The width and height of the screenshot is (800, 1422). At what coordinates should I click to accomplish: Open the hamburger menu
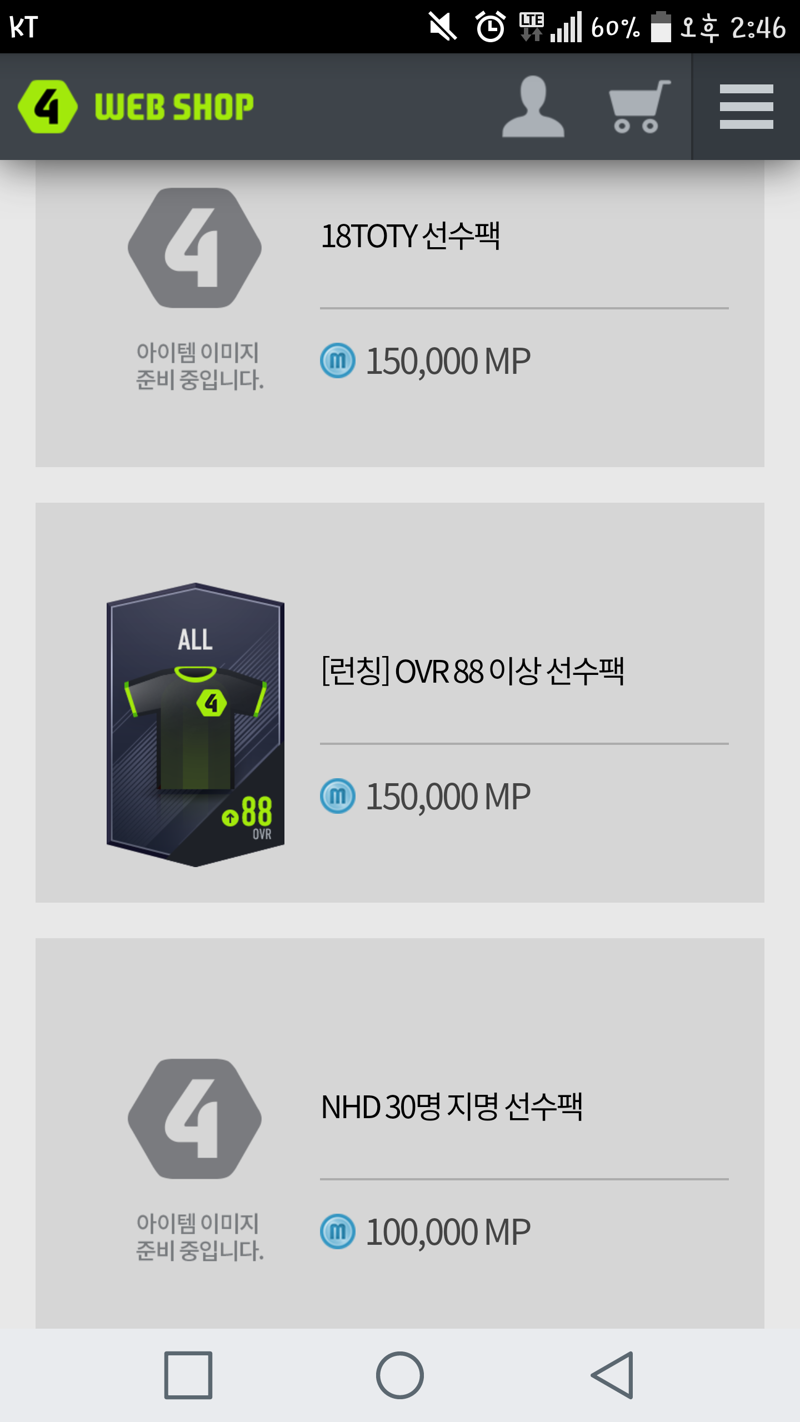(746, 107)
